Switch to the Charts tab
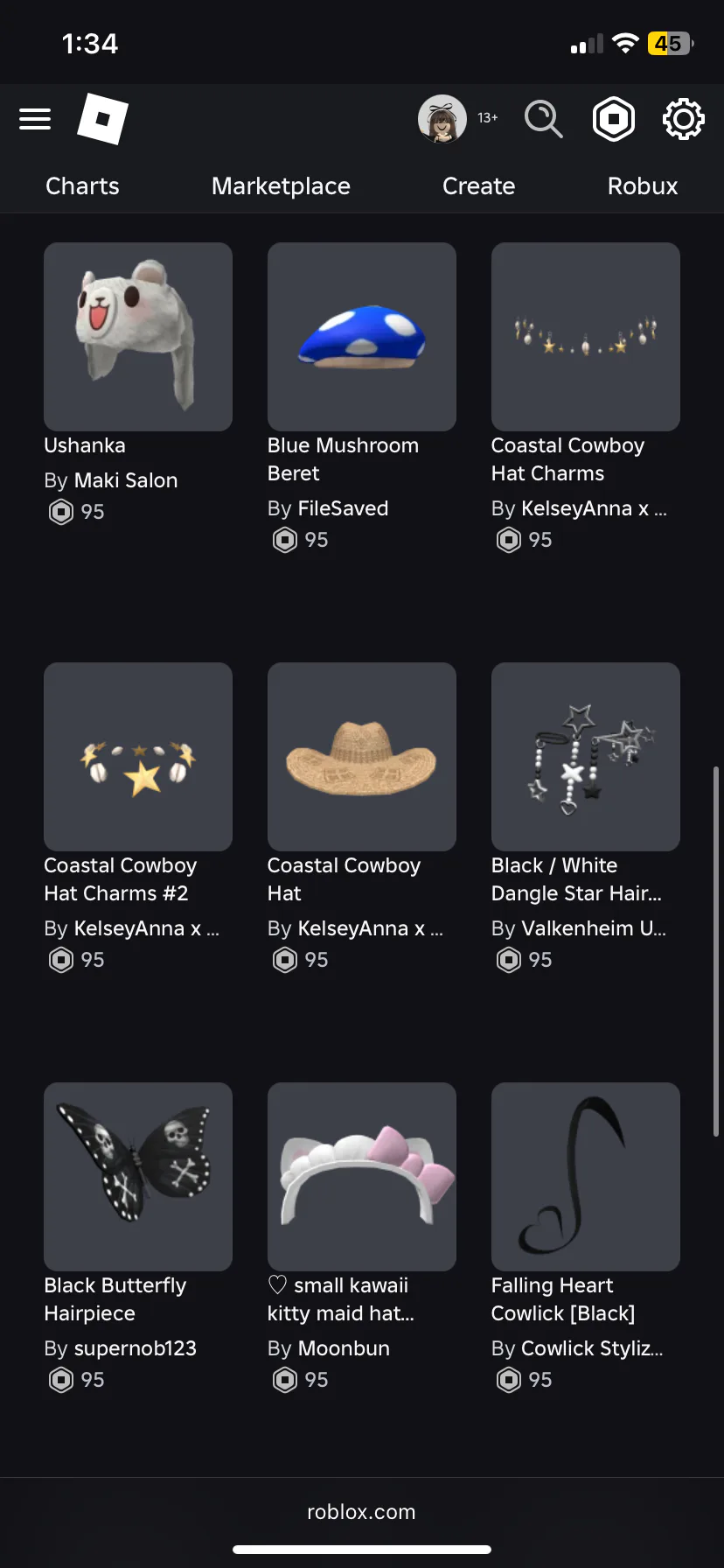This screenshot has height=1568, width=724. (x=82, y=186)
